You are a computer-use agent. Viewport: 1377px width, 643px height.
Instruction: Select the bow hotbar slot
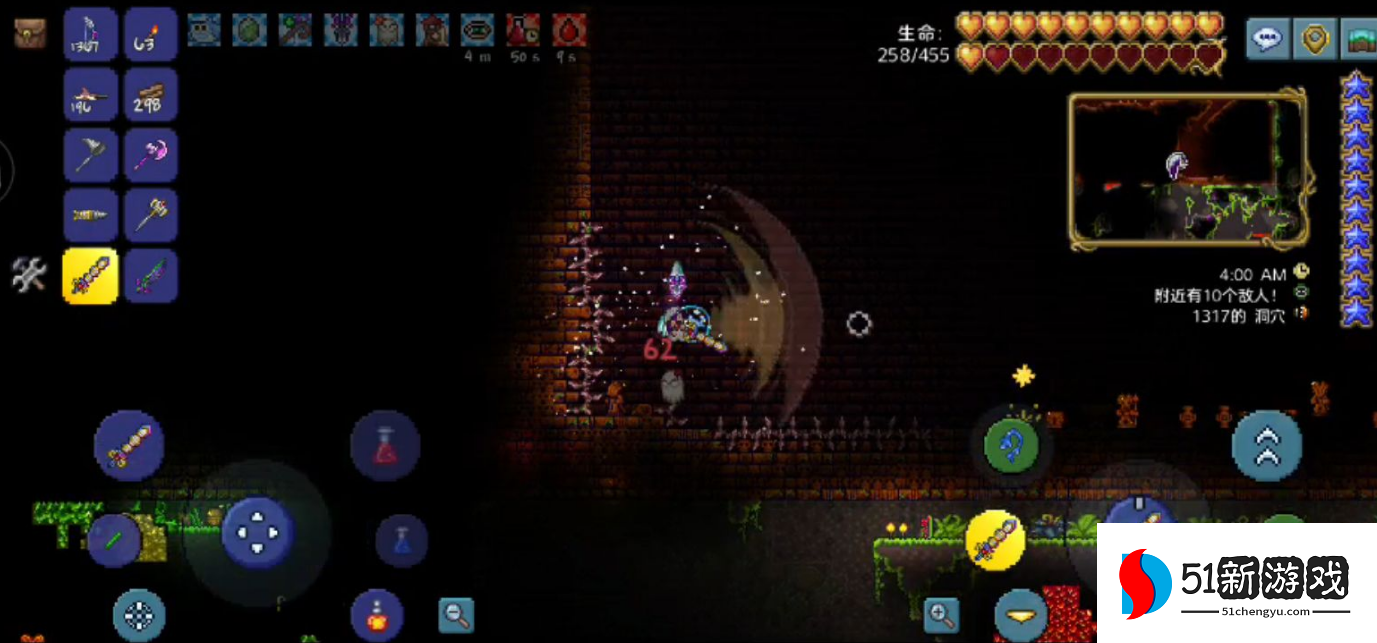[x=91, y=35]
